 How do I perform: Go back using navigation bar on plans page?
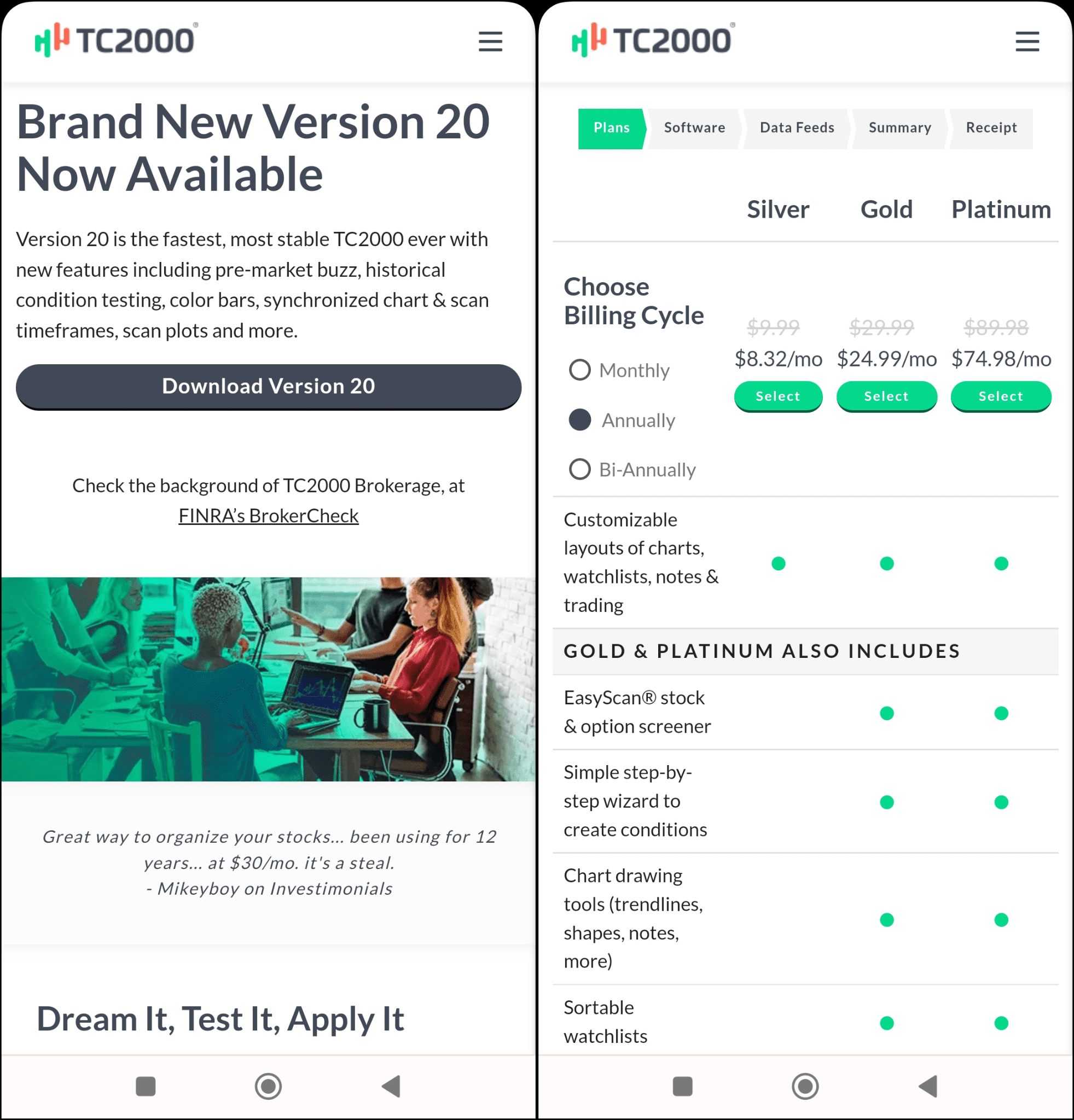click(927, 1086)
